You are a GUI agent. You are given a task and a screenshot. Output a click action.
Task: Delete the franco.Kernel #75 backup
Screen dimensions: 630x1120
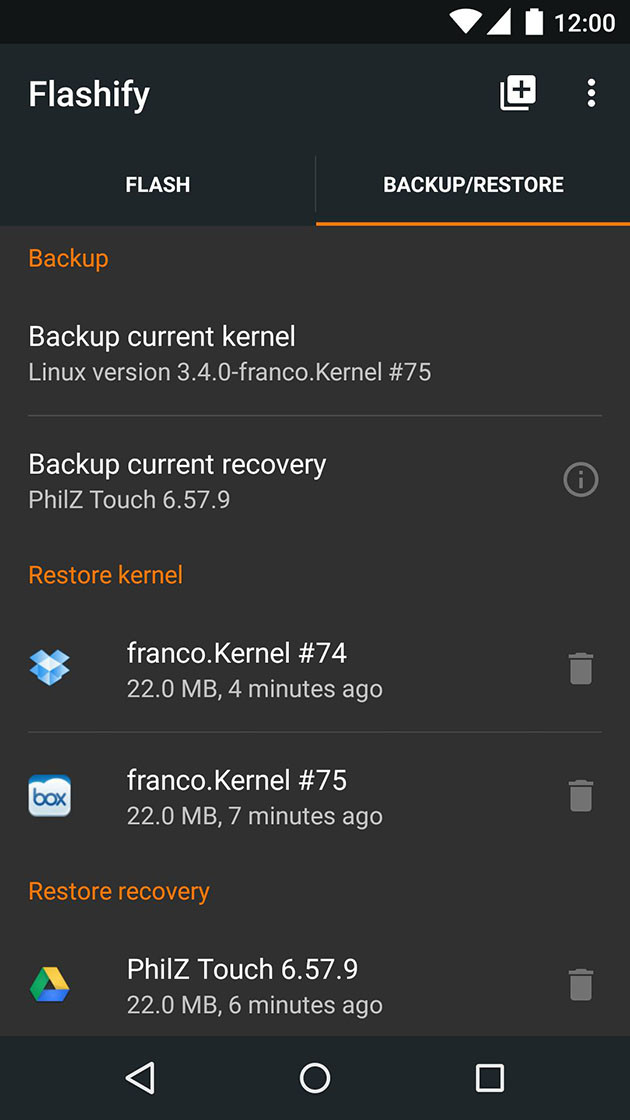tap(581, 796)
